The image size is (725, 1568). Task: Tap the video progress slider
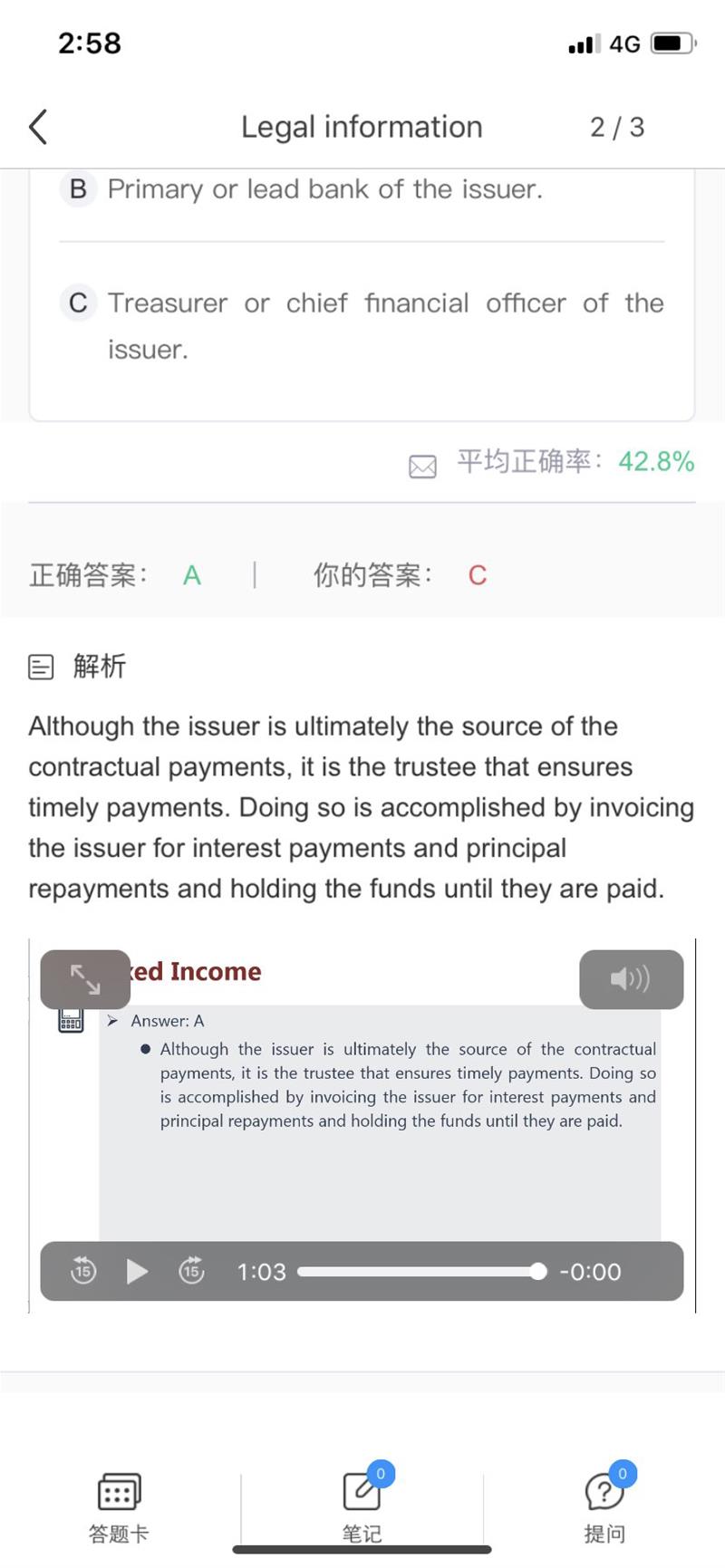[x=421, y=1271]
